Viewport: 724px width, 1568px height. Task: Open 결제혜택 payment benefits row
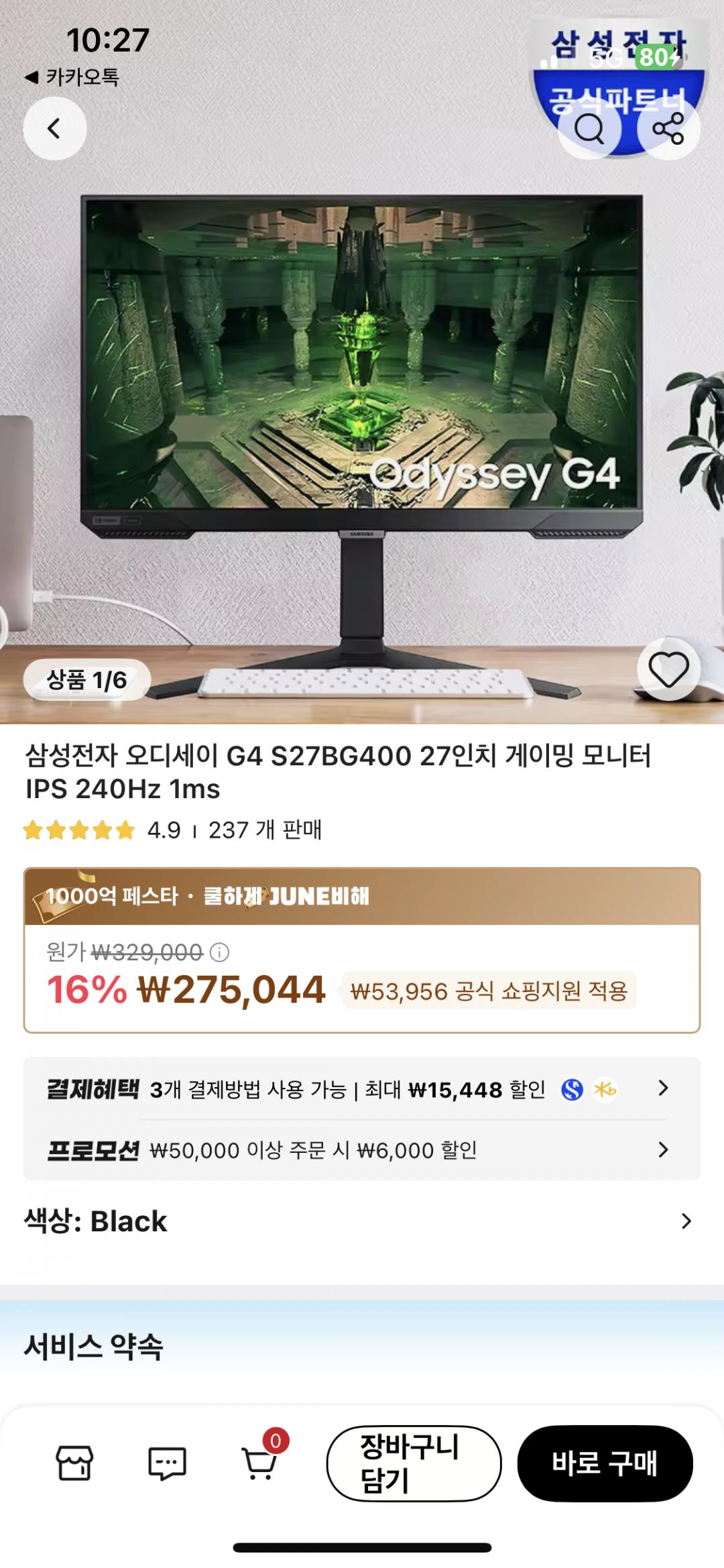coord(362,1089)
